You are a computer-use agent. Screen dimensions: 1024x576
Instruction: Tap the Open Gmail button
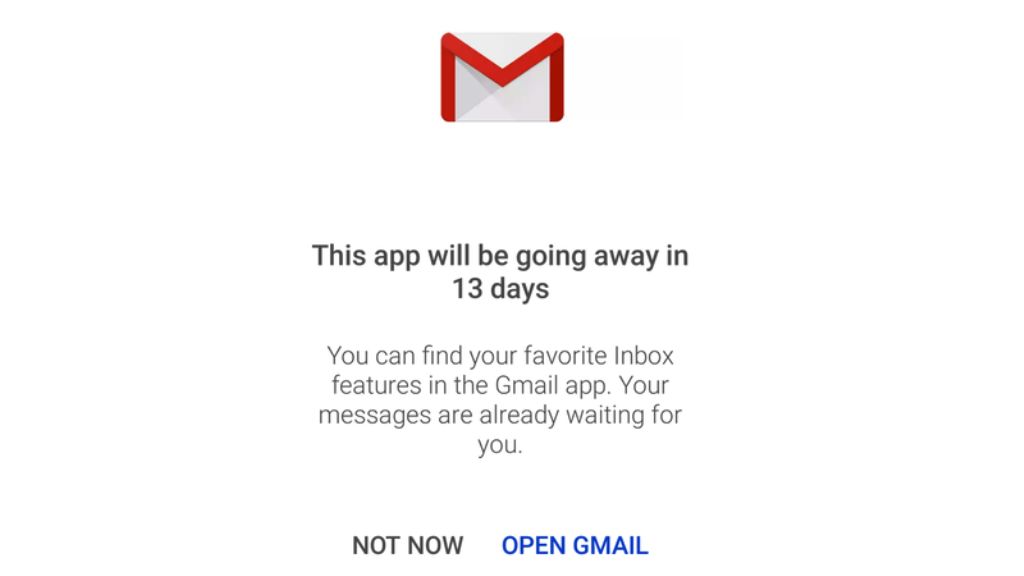pyautogui.click(x=574, y=545)
